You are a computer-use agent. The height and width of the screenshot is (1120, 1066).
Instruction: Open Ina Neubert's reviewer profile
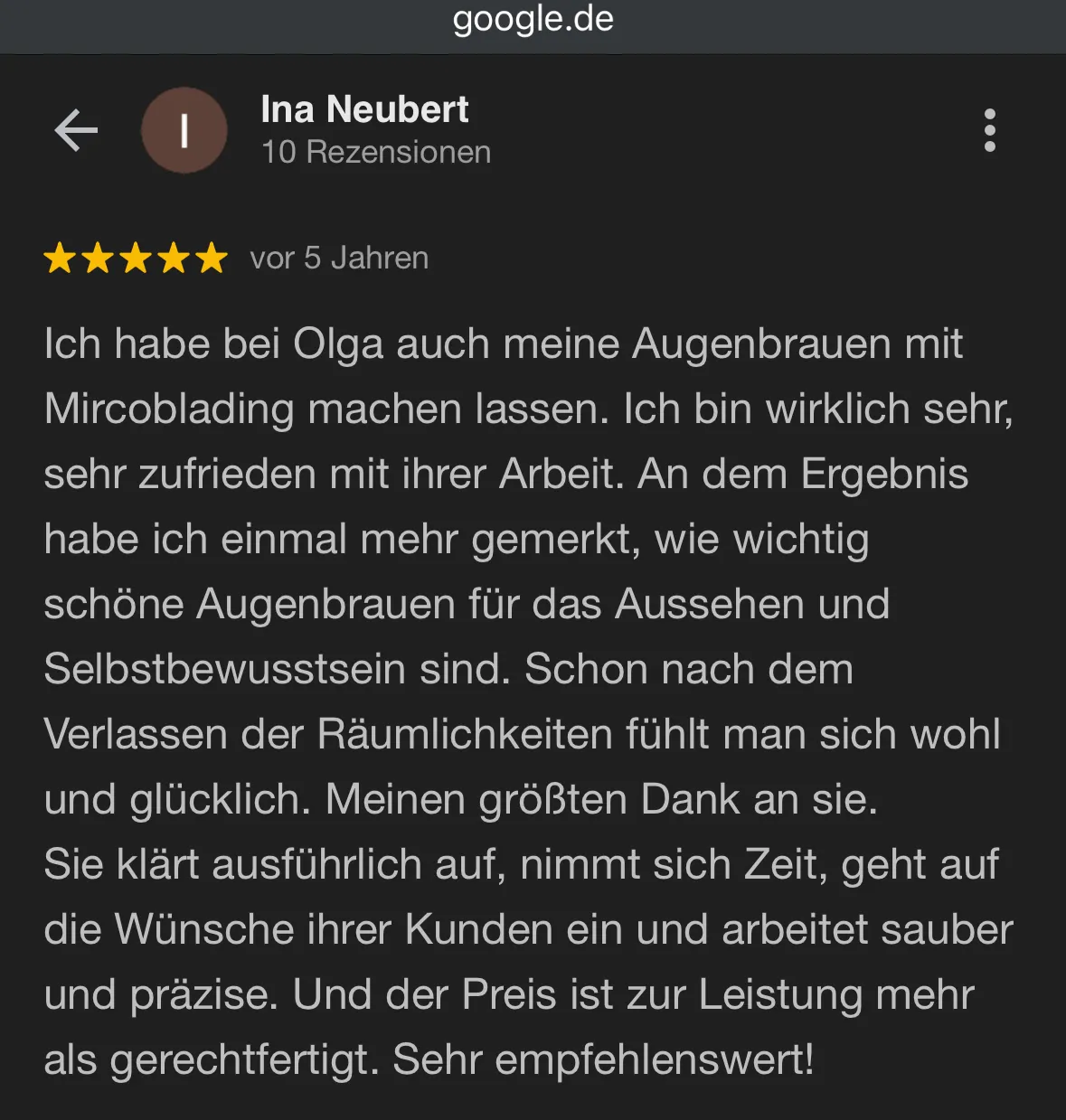pyautogui.click(x=363, y=110)
